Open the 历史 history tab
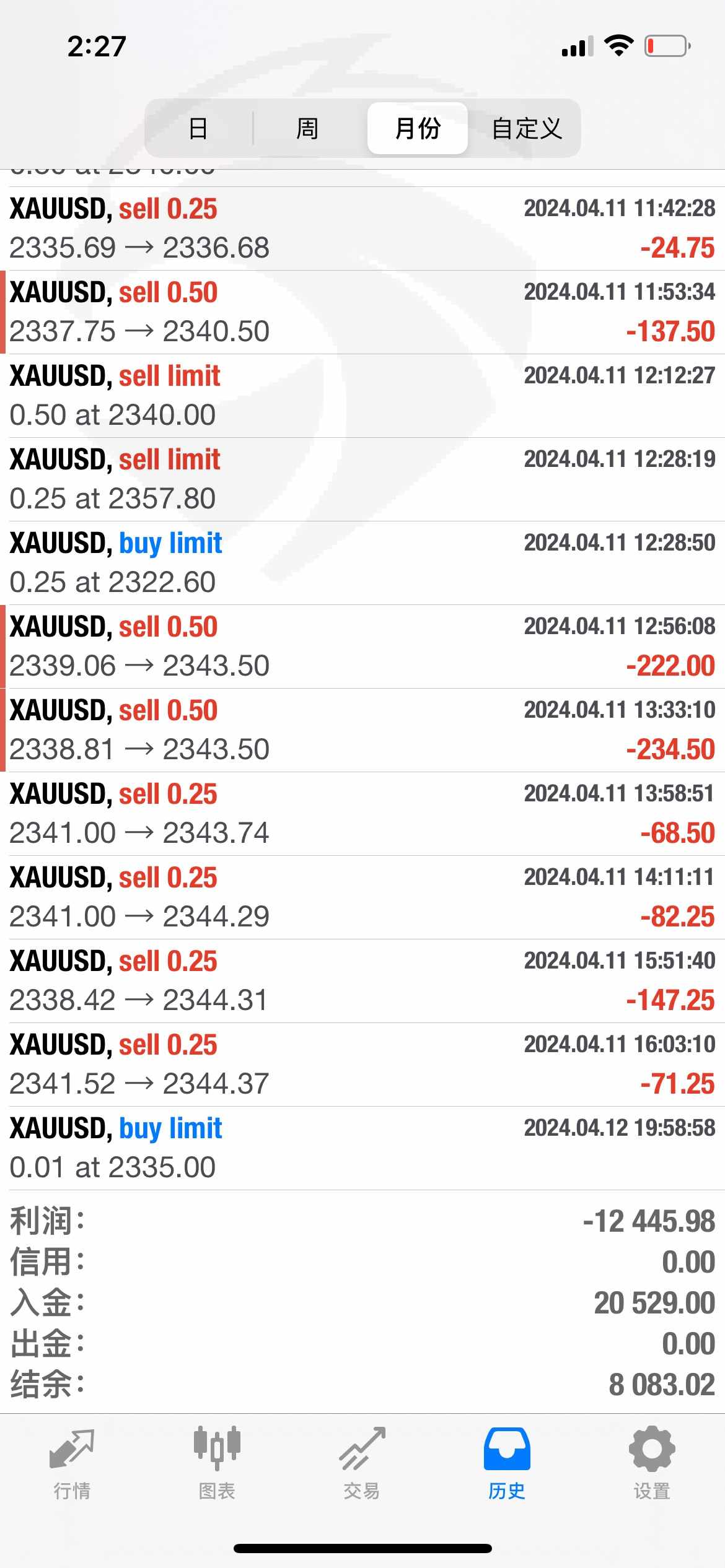 pyautogui.click(x=507, y=1464)
